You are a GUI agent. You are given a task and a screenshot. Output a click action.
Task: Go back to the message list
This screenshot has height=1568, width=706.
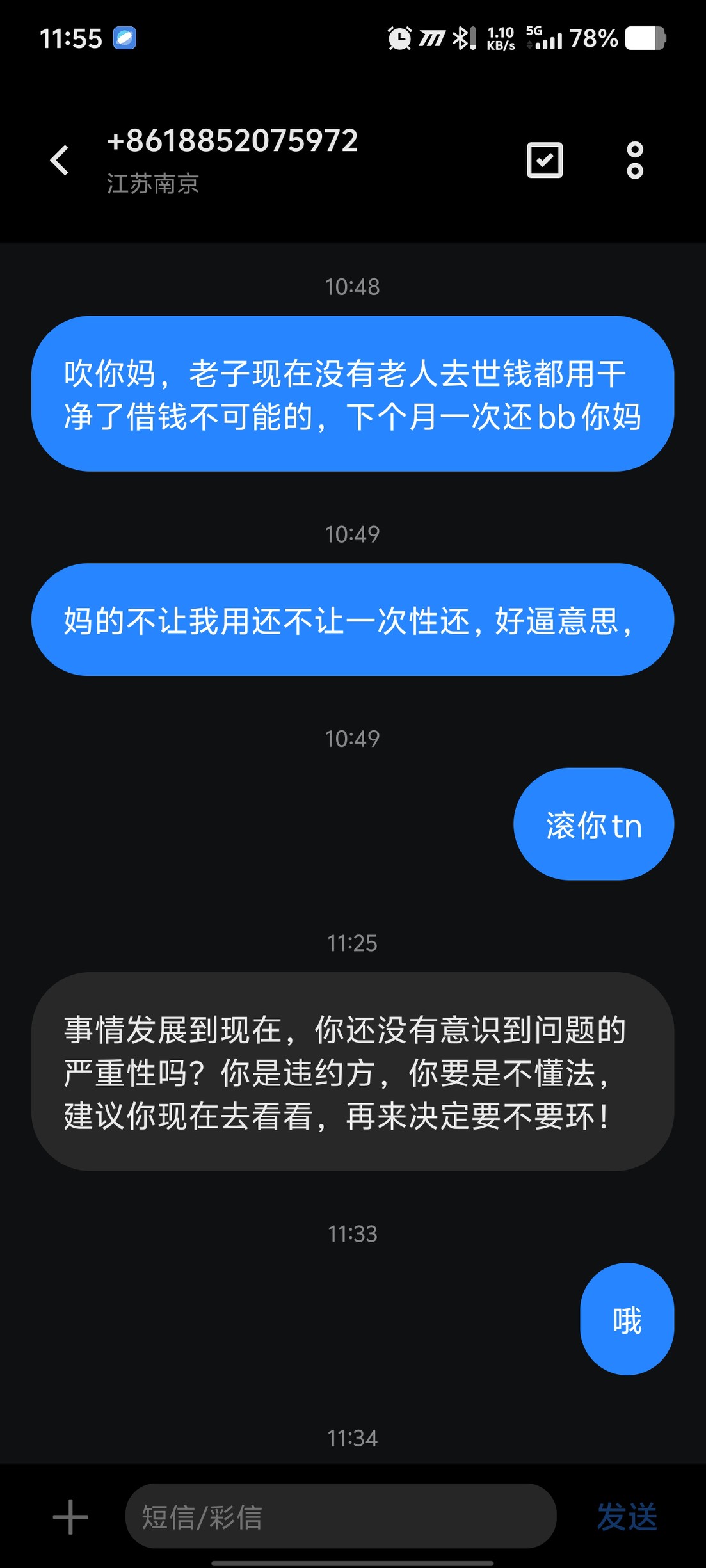tap(60, 160)
